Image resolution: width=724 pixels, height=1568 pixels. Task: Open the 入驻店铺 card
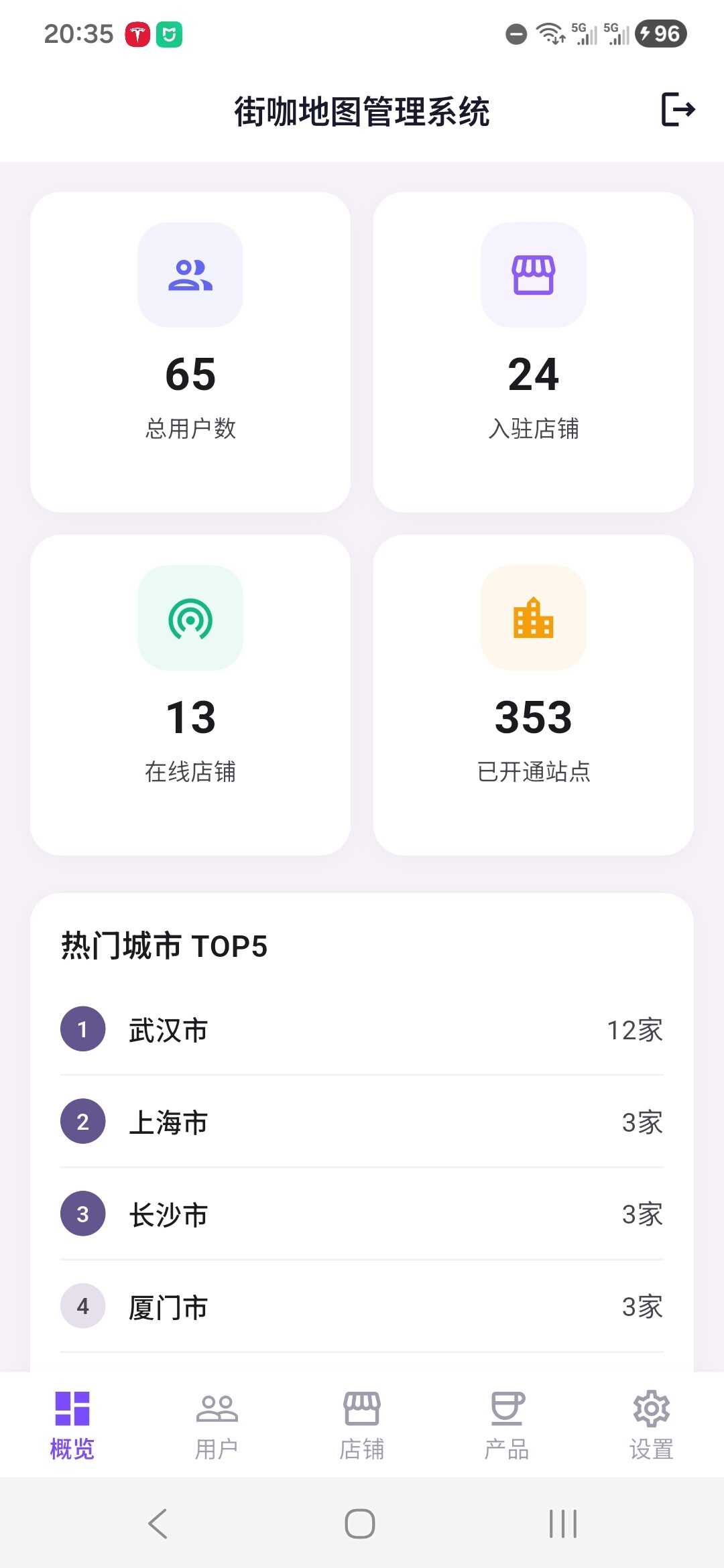pos(533,352)
